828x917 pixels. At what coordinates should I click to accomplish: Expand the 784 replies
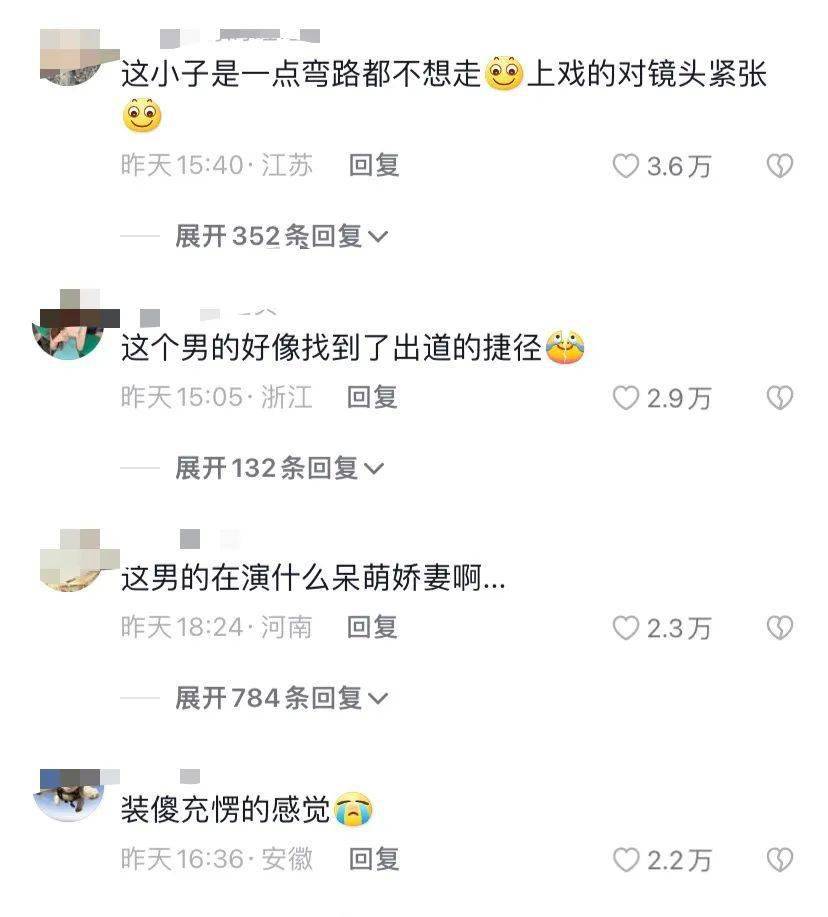point(281,698)
